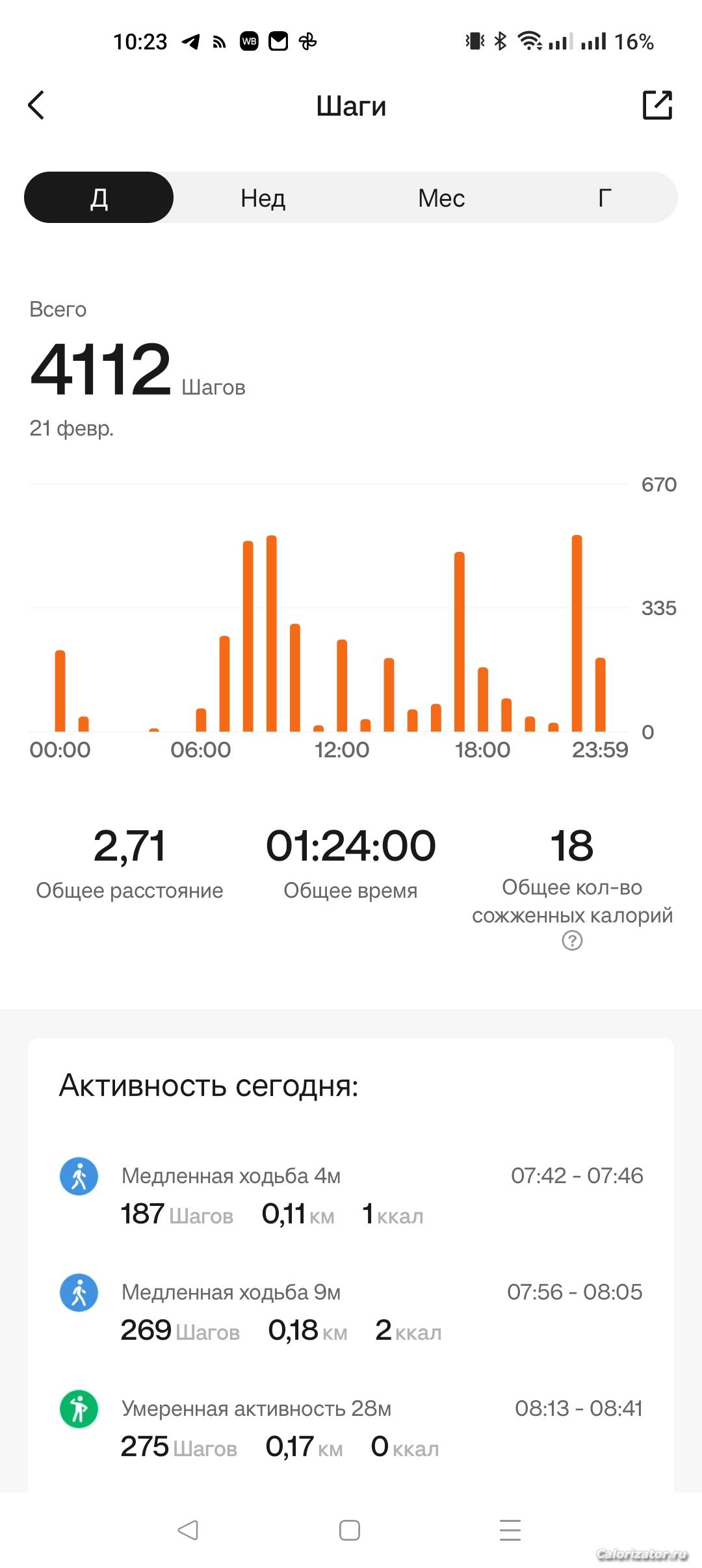Tap the system home button
Image resolution: width=702 pixels, height=1568 pixels.
(350, 1530)
